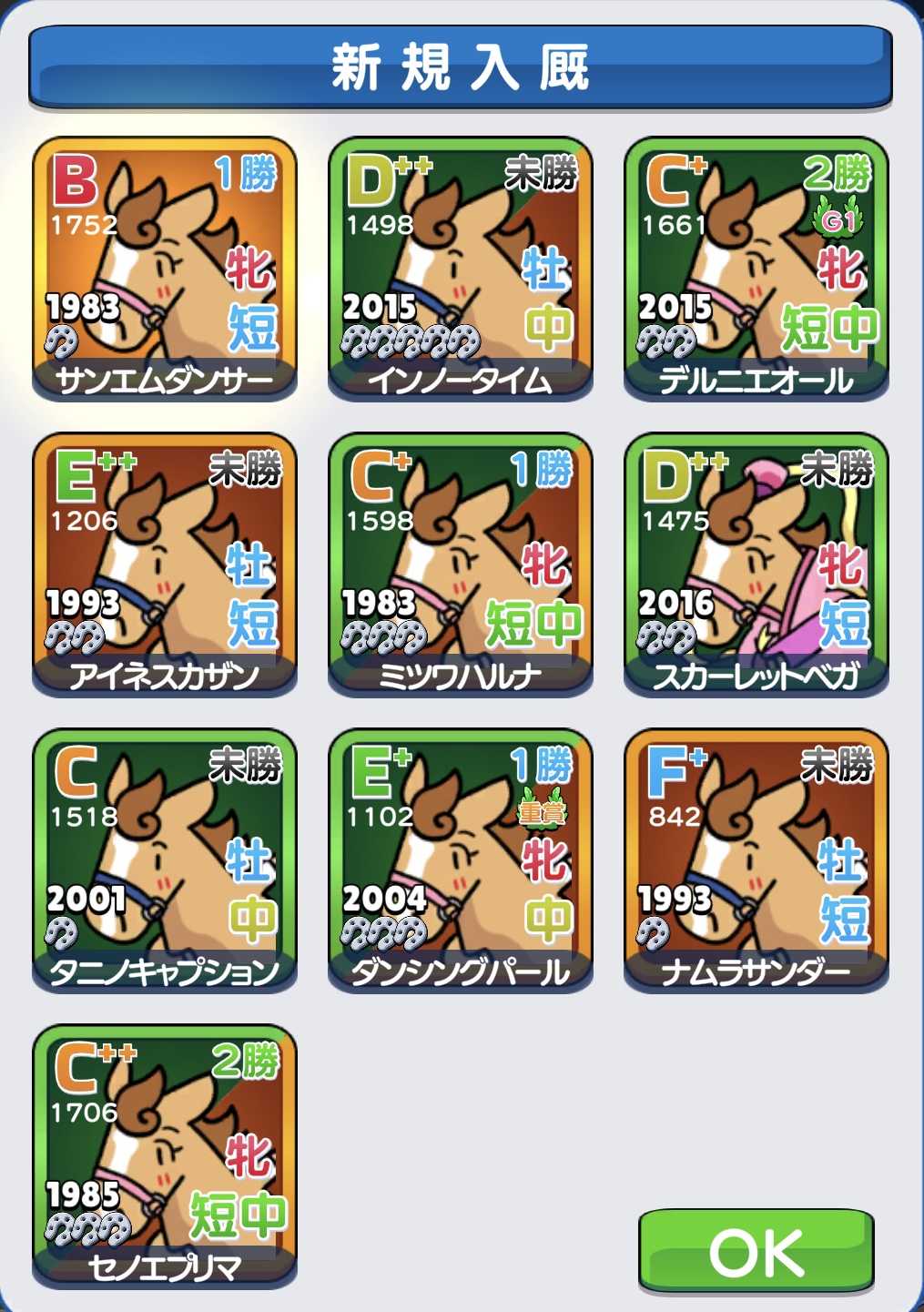Select the インノータイム horse card
Screen dimensions: 924x1312
click(x=461, y=269)
